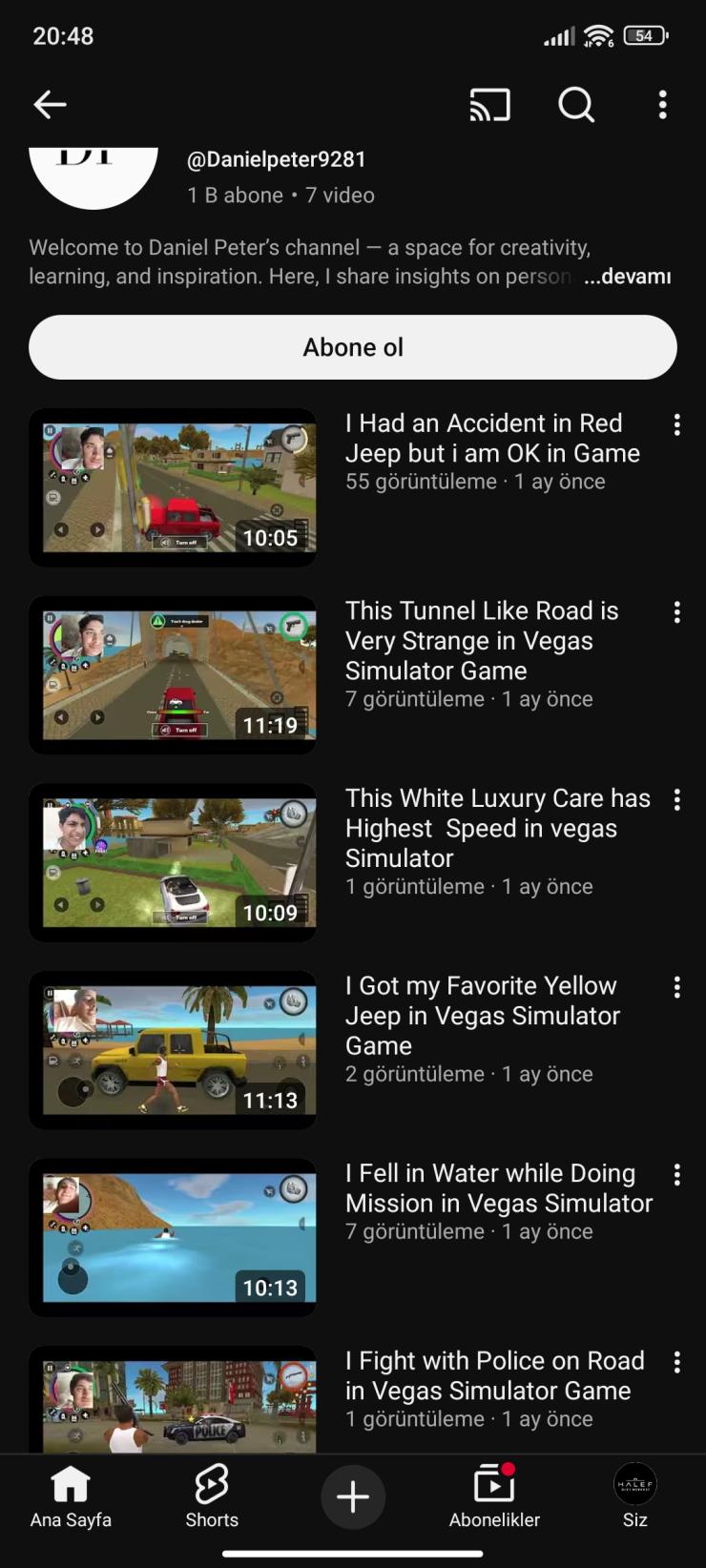Screen dimensions: 706x1568
Task: Switch to the Shorts tab
Action: [212, 1496]
